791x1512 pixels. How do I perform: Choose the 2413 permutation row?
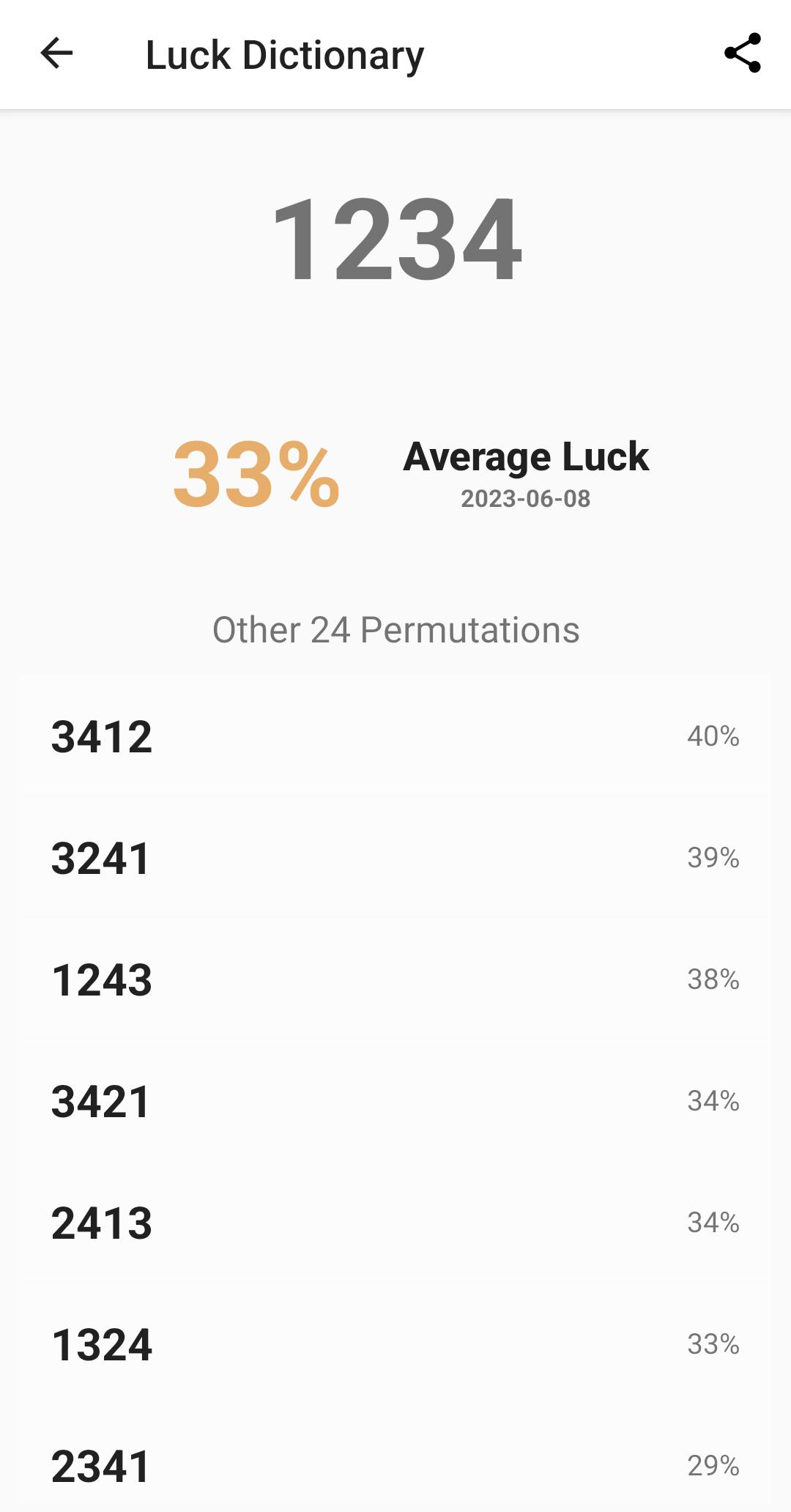pyautogui.click(x=395, y=1223)
